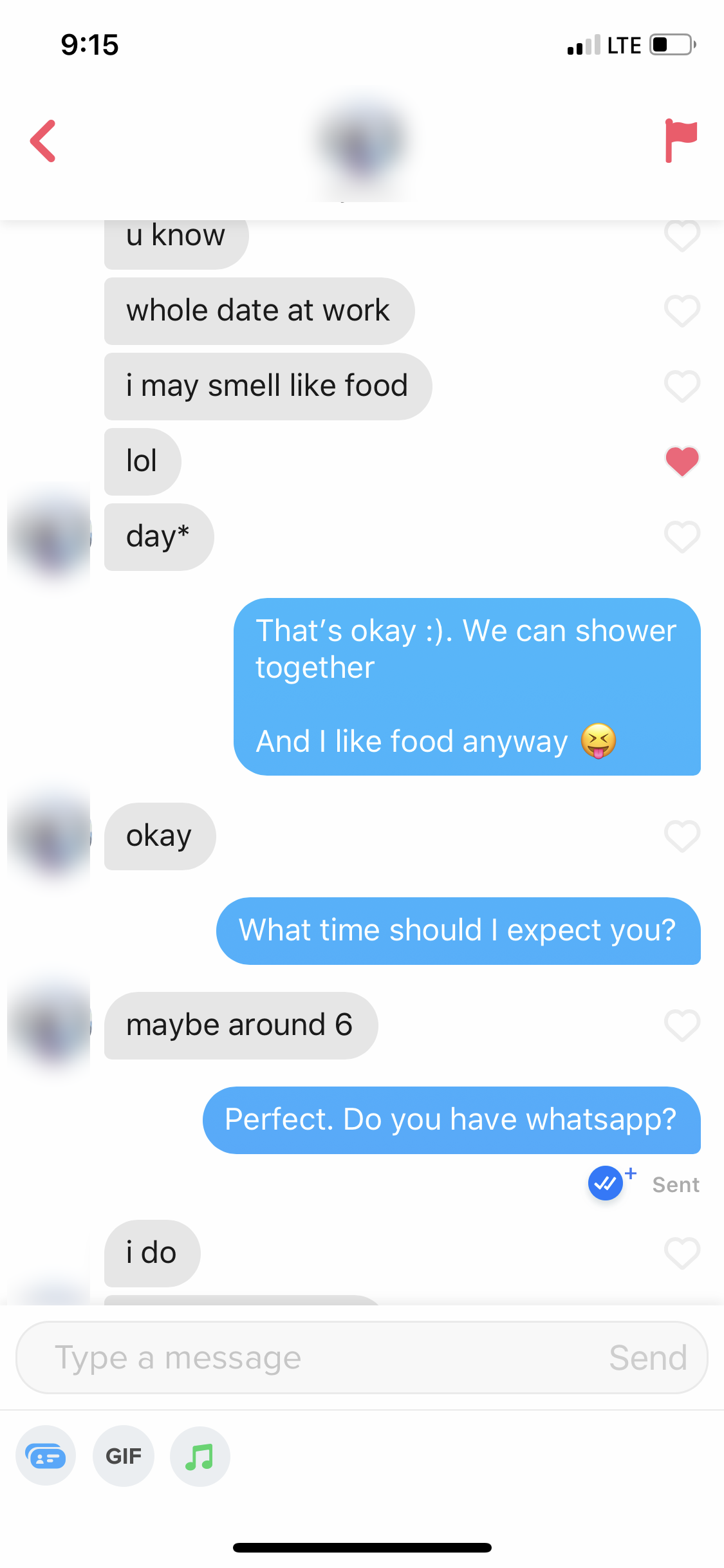Like the "whole date at work" message
Image resolution: width=724 pixels, height=1568 pixels.
tap(682, 311)
